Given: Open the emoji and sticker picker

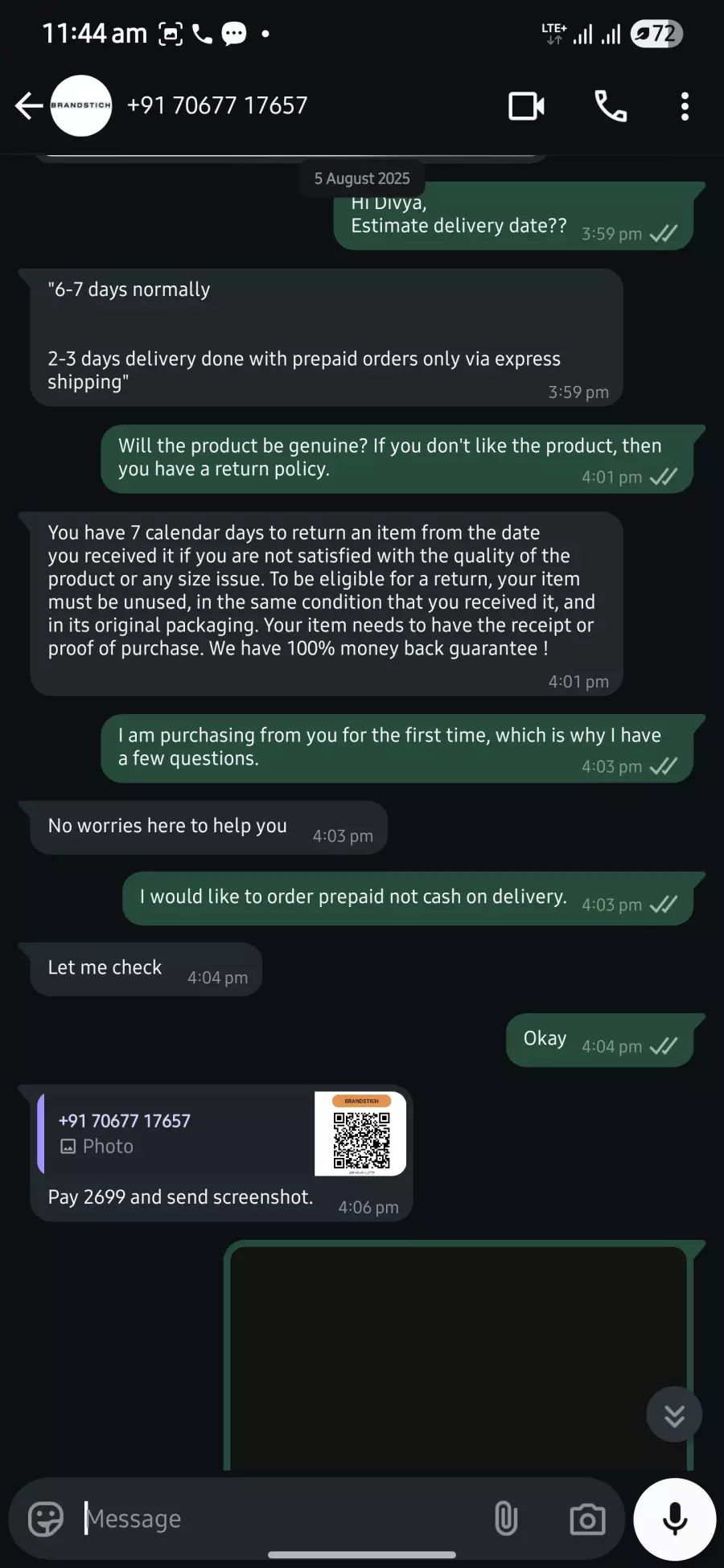Looking at the screenshot, I should (46, 1519).
